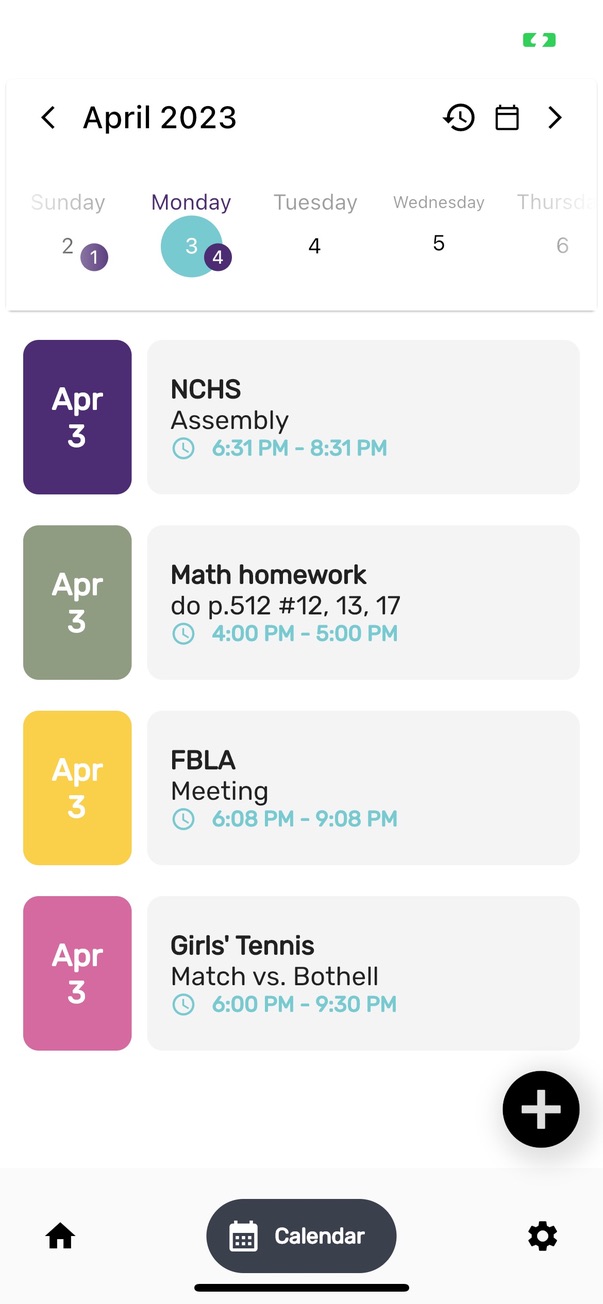The image size is (603, 1304).
Task: Go to the previous month
Action: click(48, 118)
